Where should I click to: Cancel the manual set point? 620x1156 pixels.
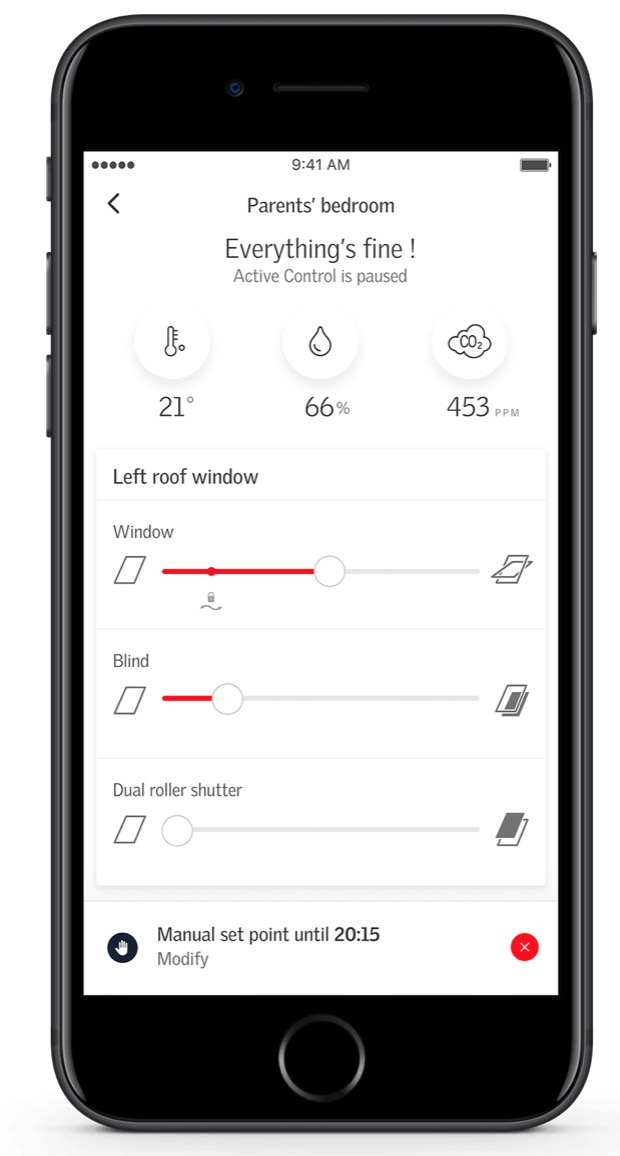pyautogui.click(x=524, y=947)
